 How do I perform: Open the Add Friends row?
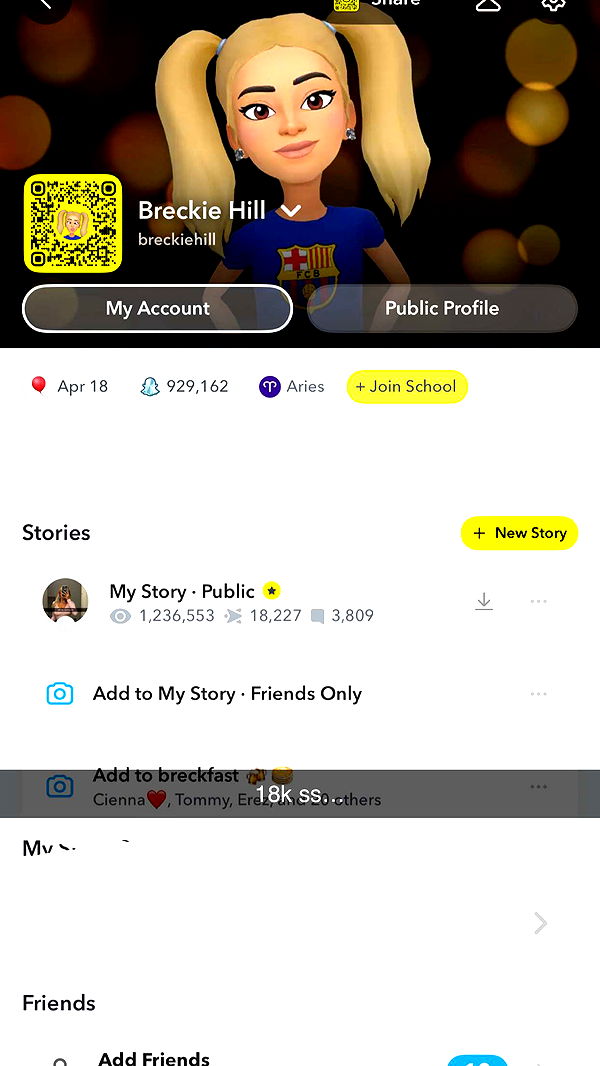[x=154, y=1057]
